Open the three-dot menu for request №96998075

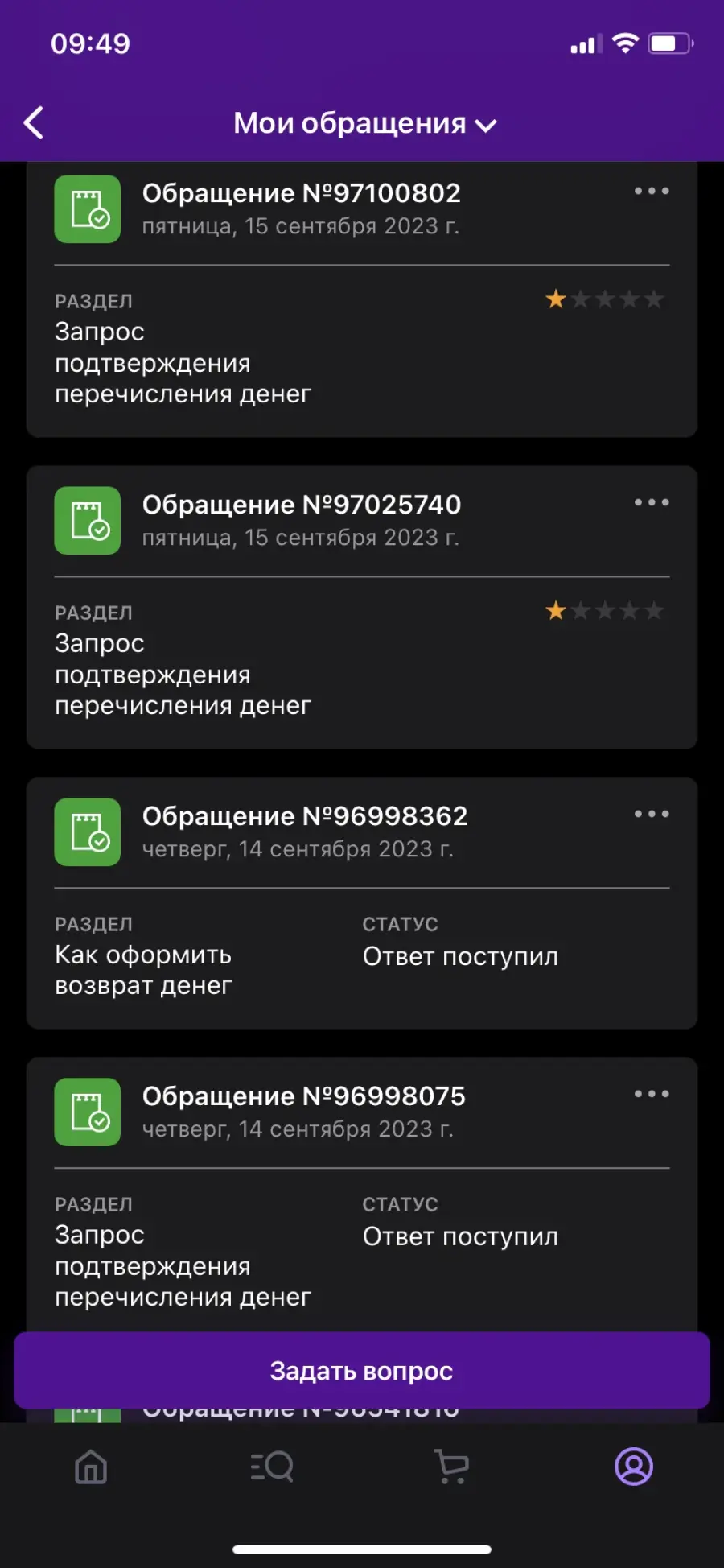click(x=652, y=1095)
